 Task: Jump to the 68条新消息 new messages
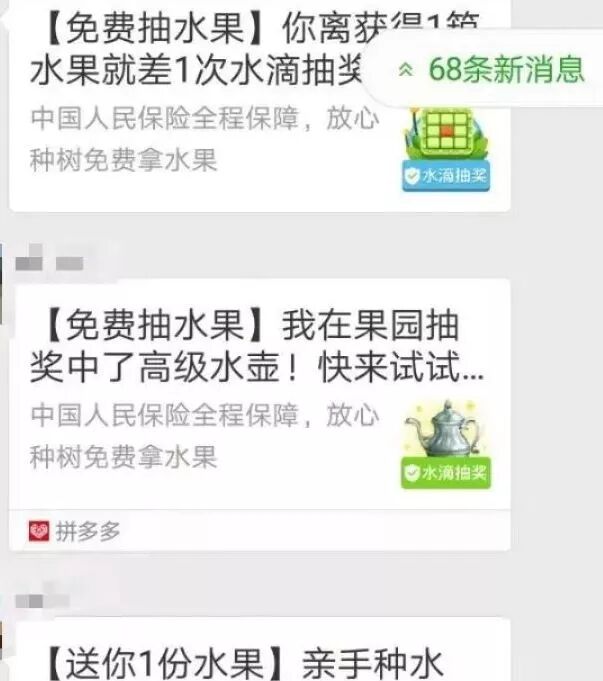(492, 70)
